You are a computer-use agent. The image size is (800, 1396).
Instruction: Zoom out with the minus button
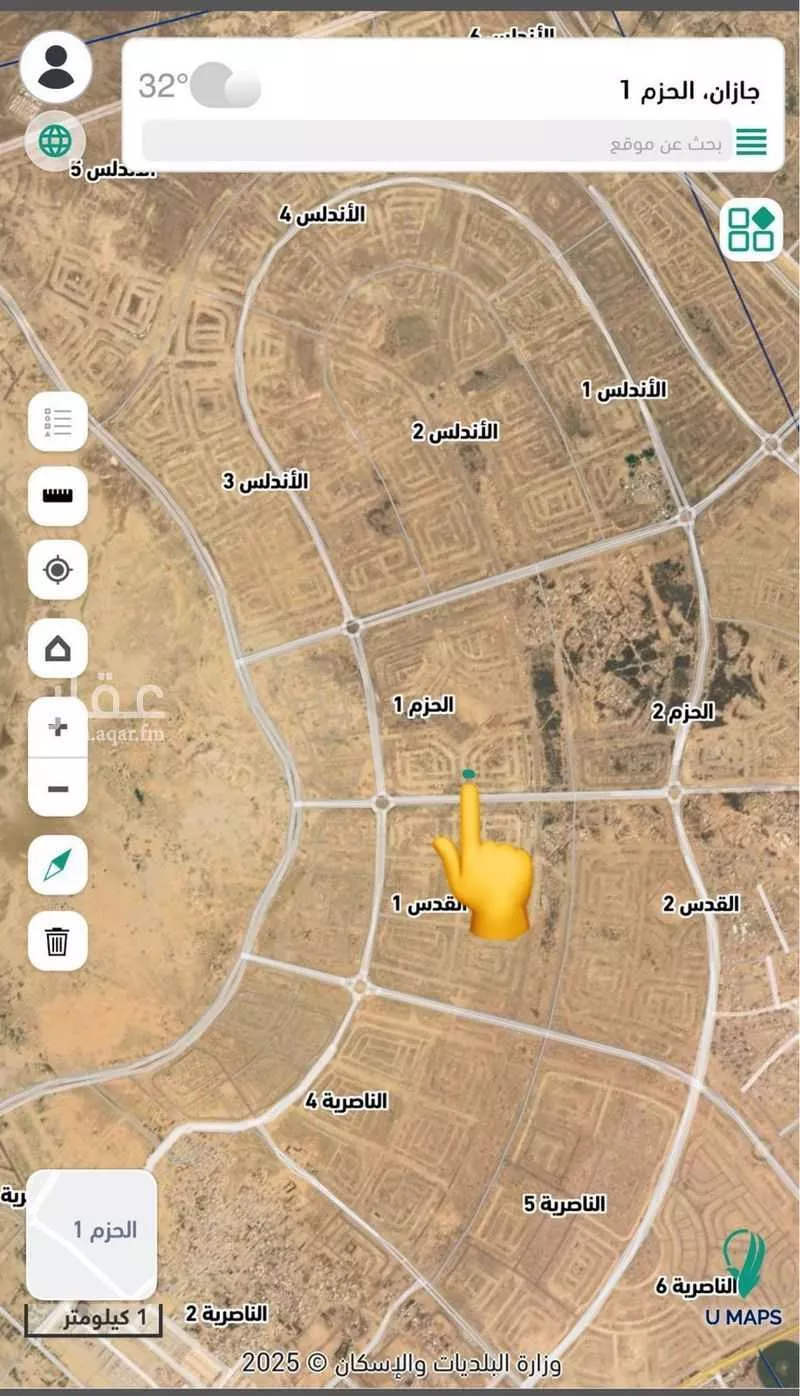pos(58,788)
